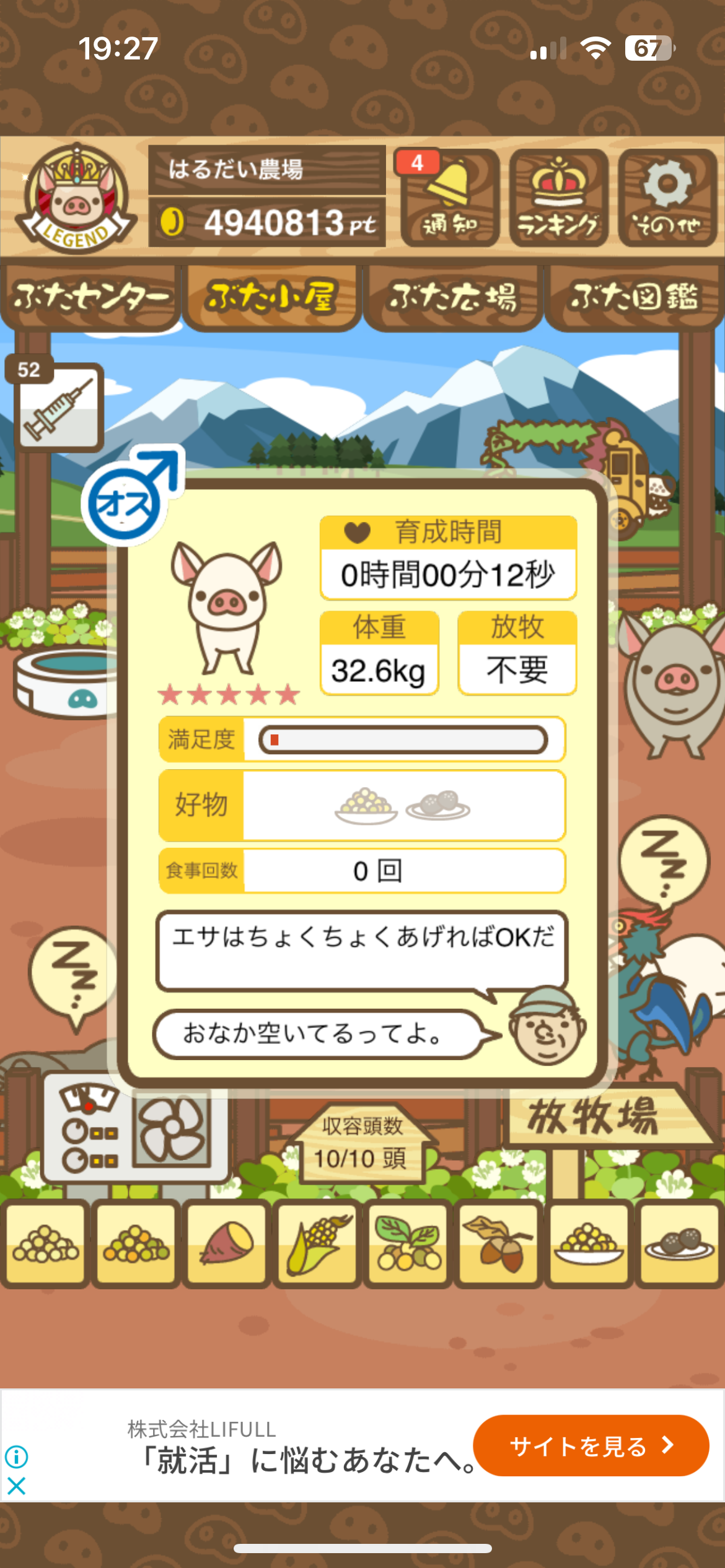Open the ランキング rankings
The height and width of the screenshot is (1568, 725).
tap(558, 198)
